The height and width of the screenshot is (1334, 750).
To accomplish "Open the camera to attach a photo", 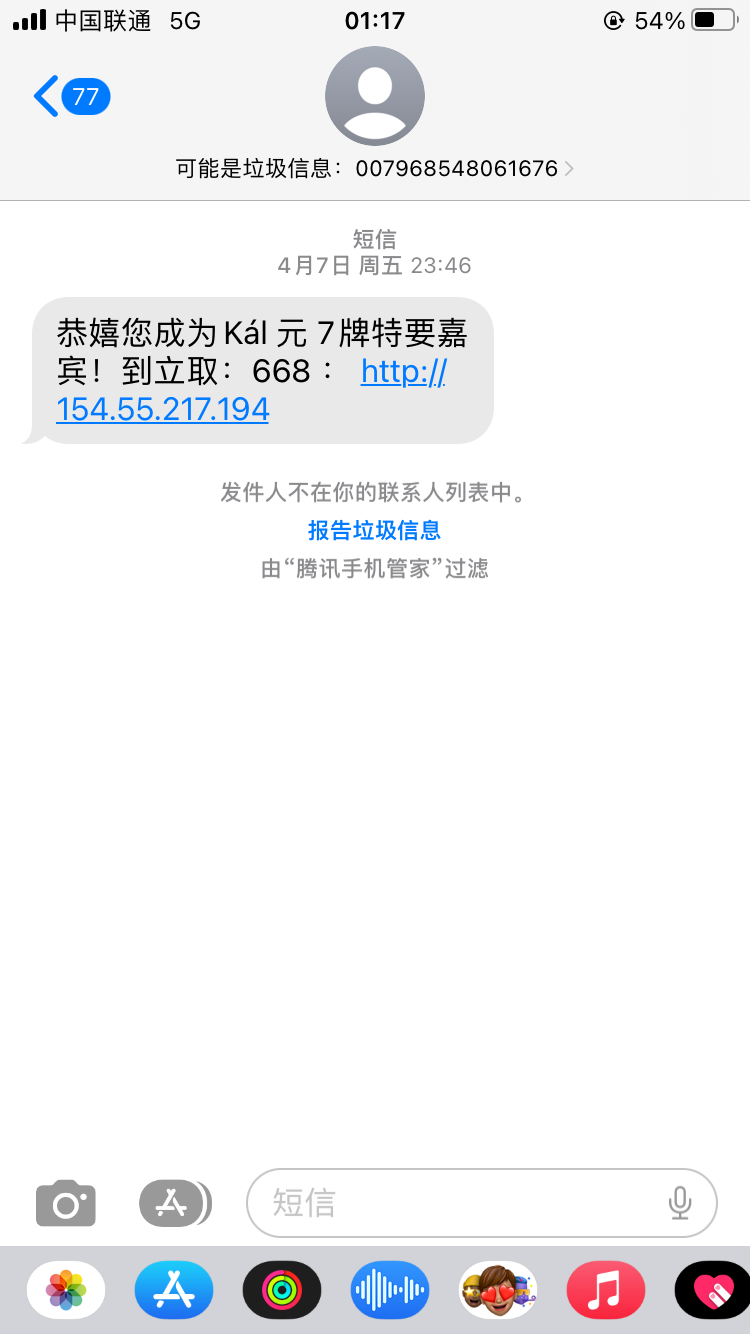I will 66,1202.
